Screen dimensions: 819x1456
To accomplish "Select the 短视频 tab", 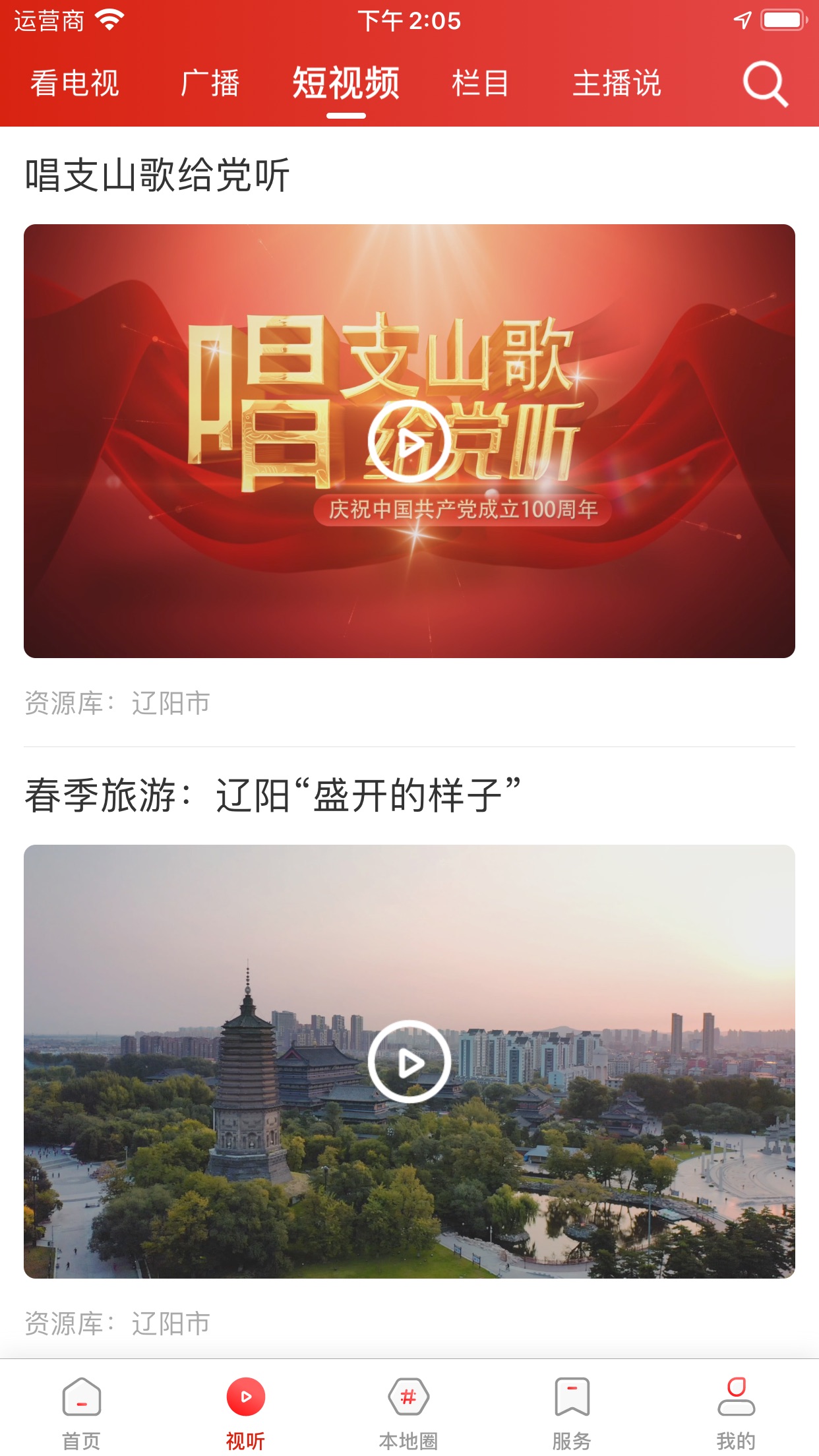I will click(x=346, y=84).
